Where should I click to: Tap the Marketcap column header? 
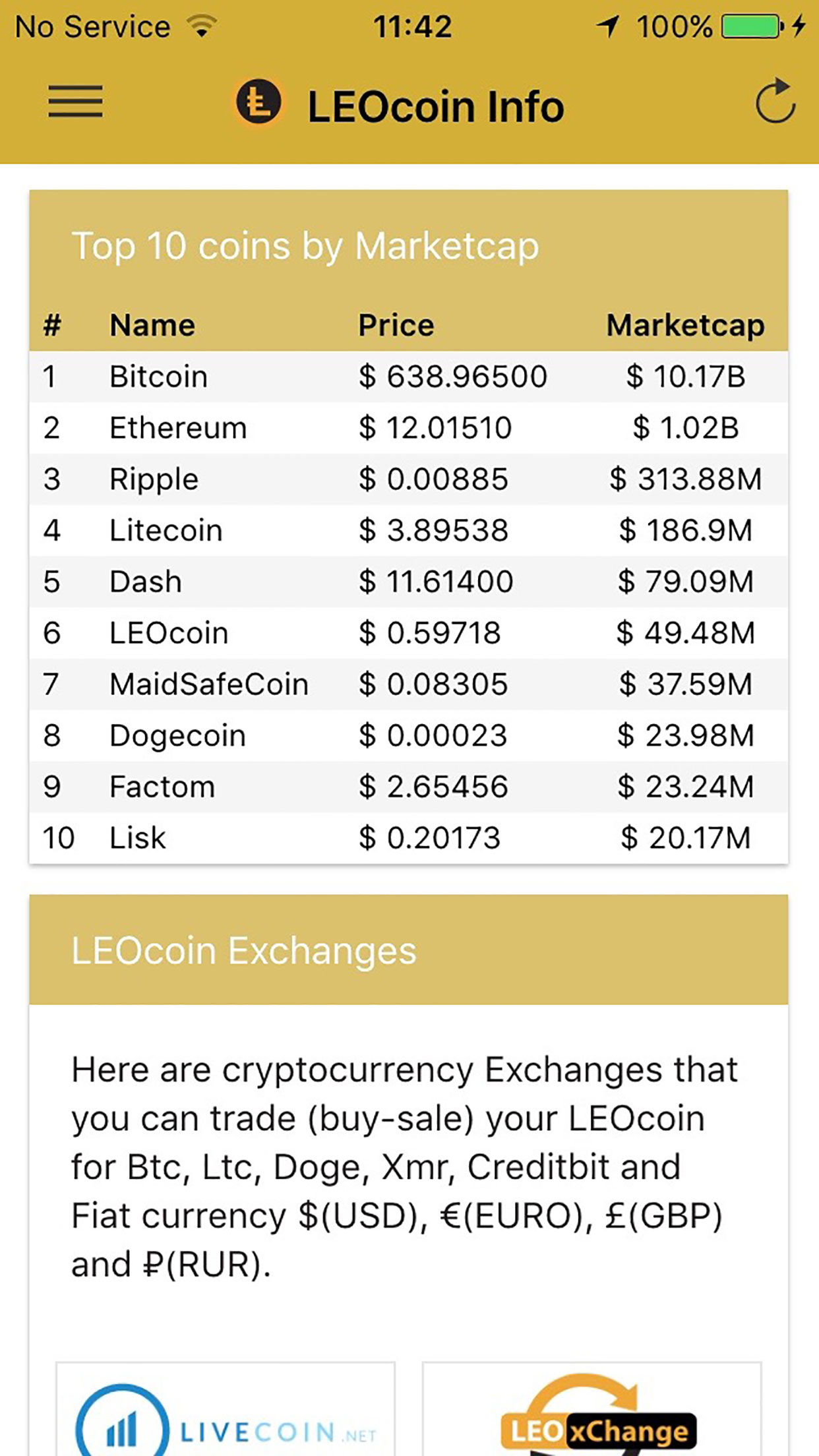685,324
